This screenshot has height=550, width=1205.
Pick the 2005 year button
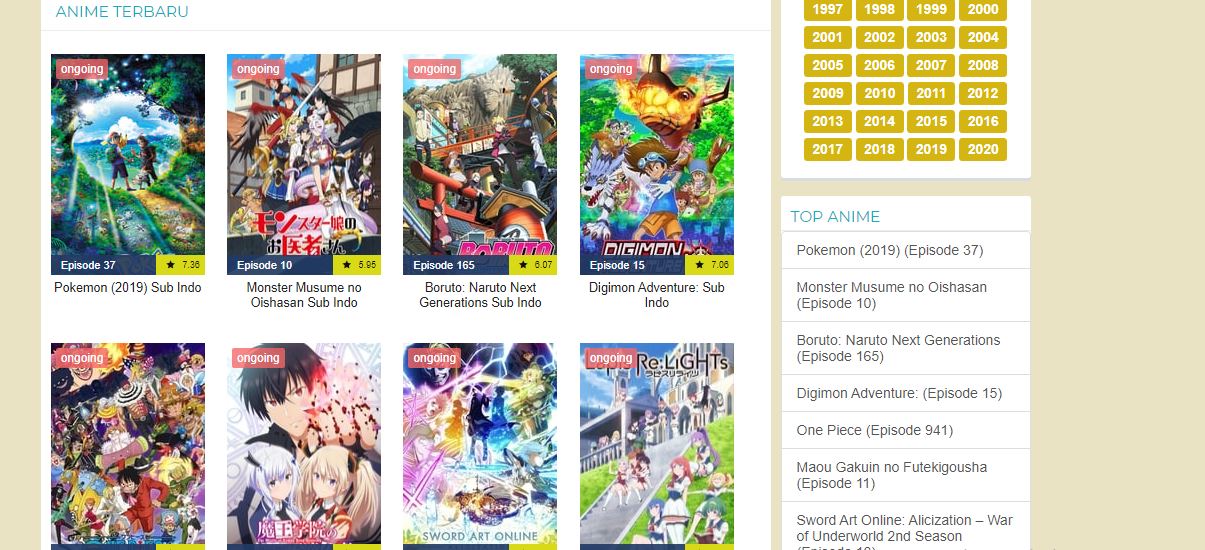(827, 65)
